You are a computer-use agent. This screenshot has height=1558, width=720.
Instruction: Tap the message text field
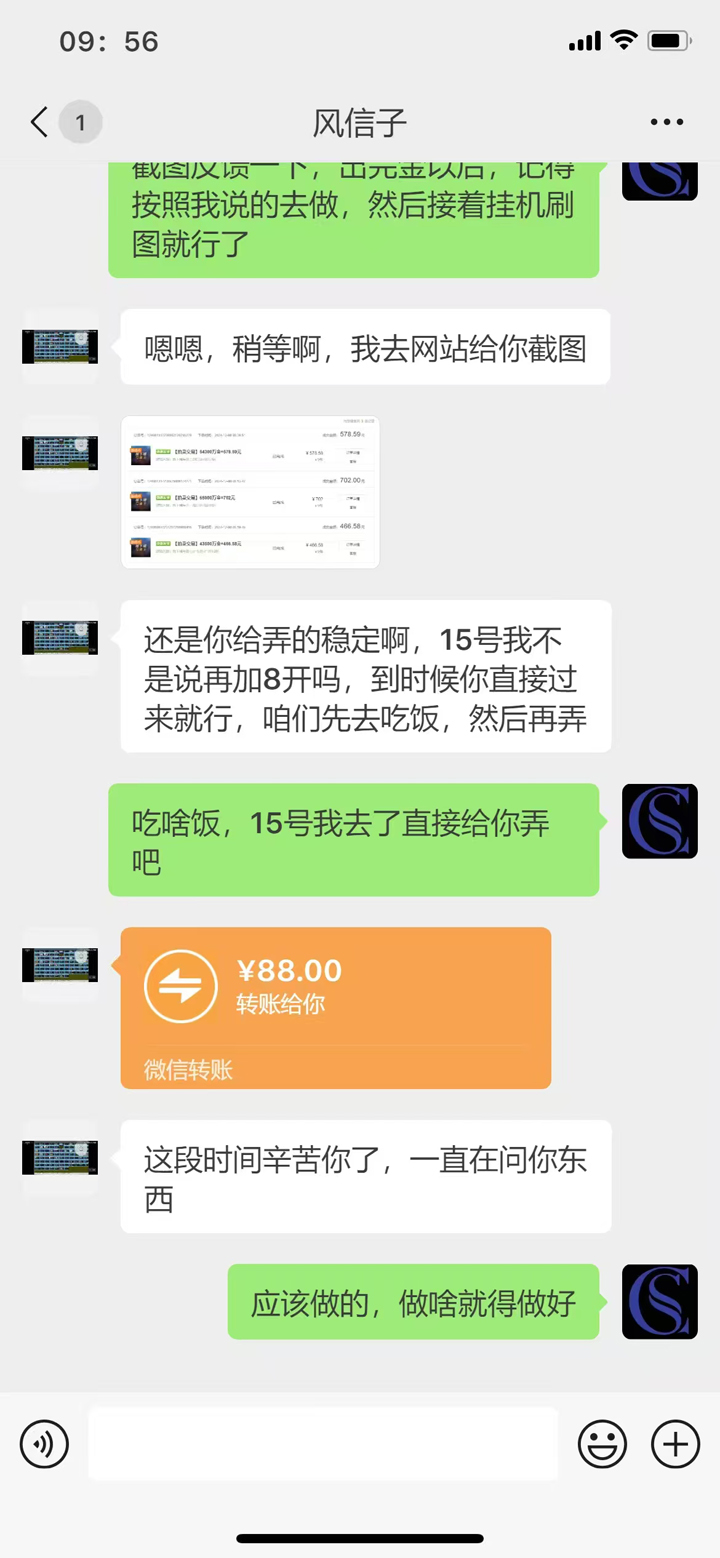click(323, 1444)
